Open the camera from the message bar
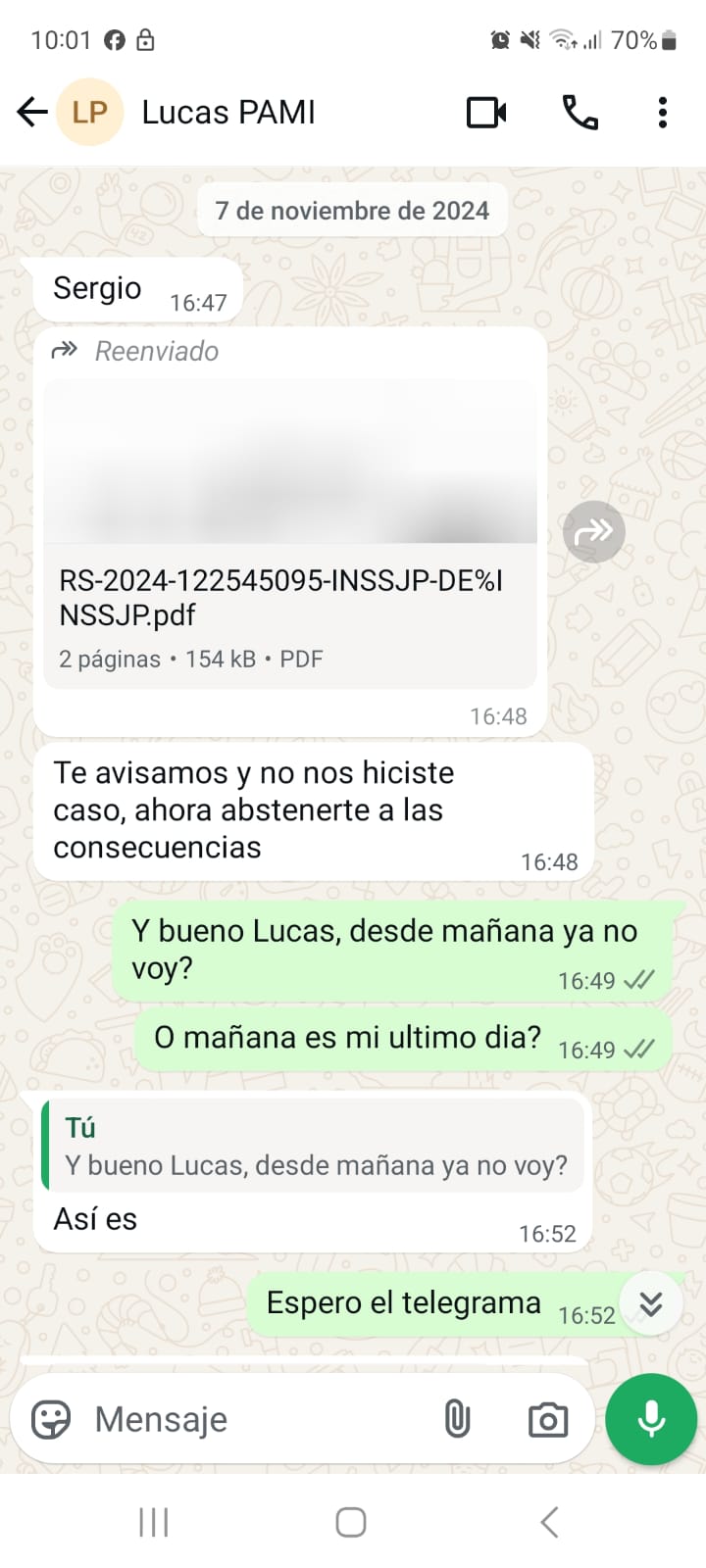Image resolution: width=706 pixels, height=1568 pixels. coord(548,1419)
